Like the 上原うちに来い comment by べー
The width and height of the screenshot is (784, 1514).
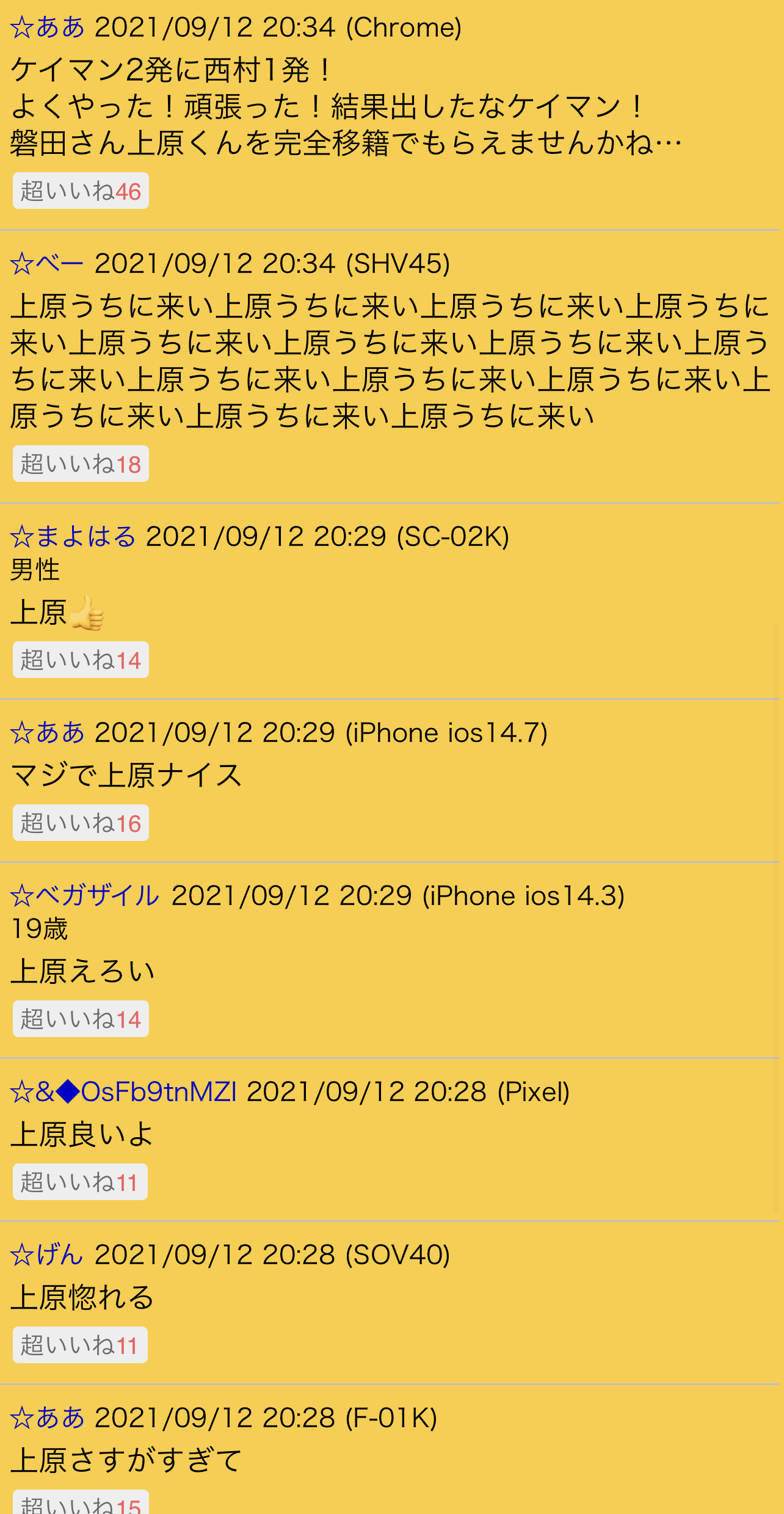(x=81, y=464)
